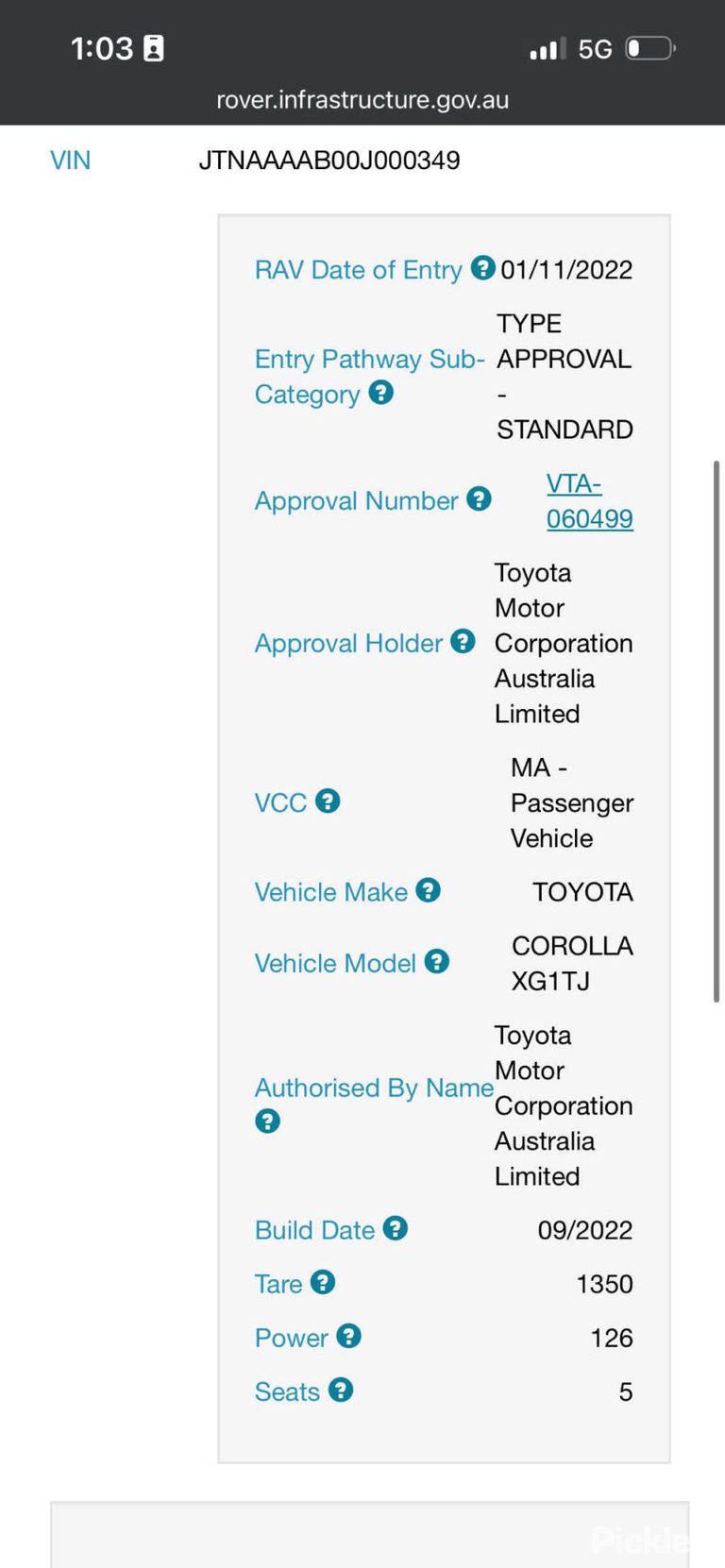View help for Approval Holder
The image size is (725, 1568).
click(463, 642)
